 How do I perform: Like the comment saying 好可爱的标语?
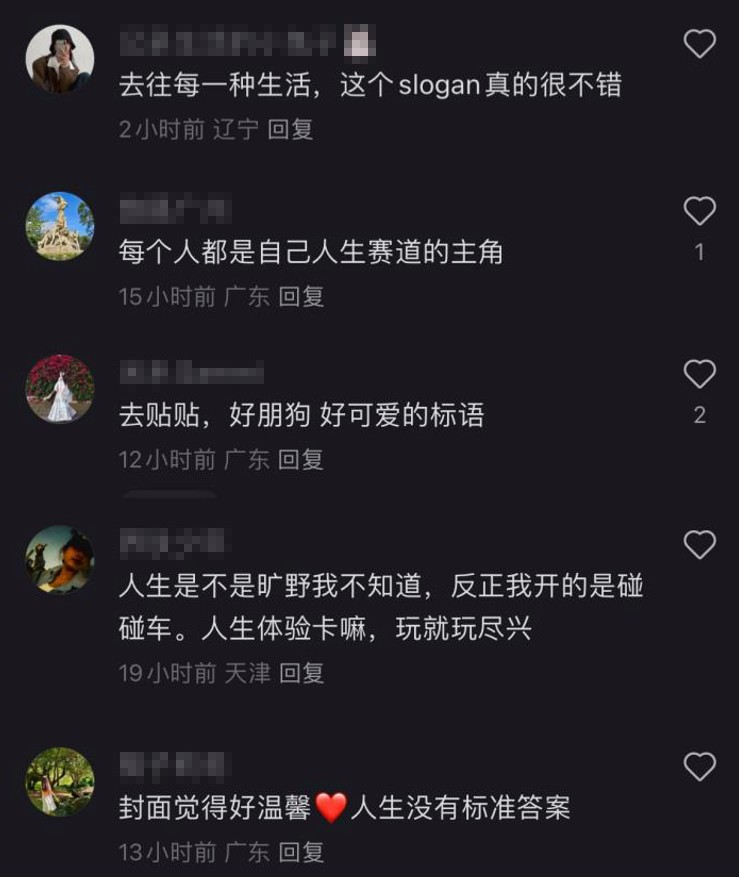click(699, 375)
